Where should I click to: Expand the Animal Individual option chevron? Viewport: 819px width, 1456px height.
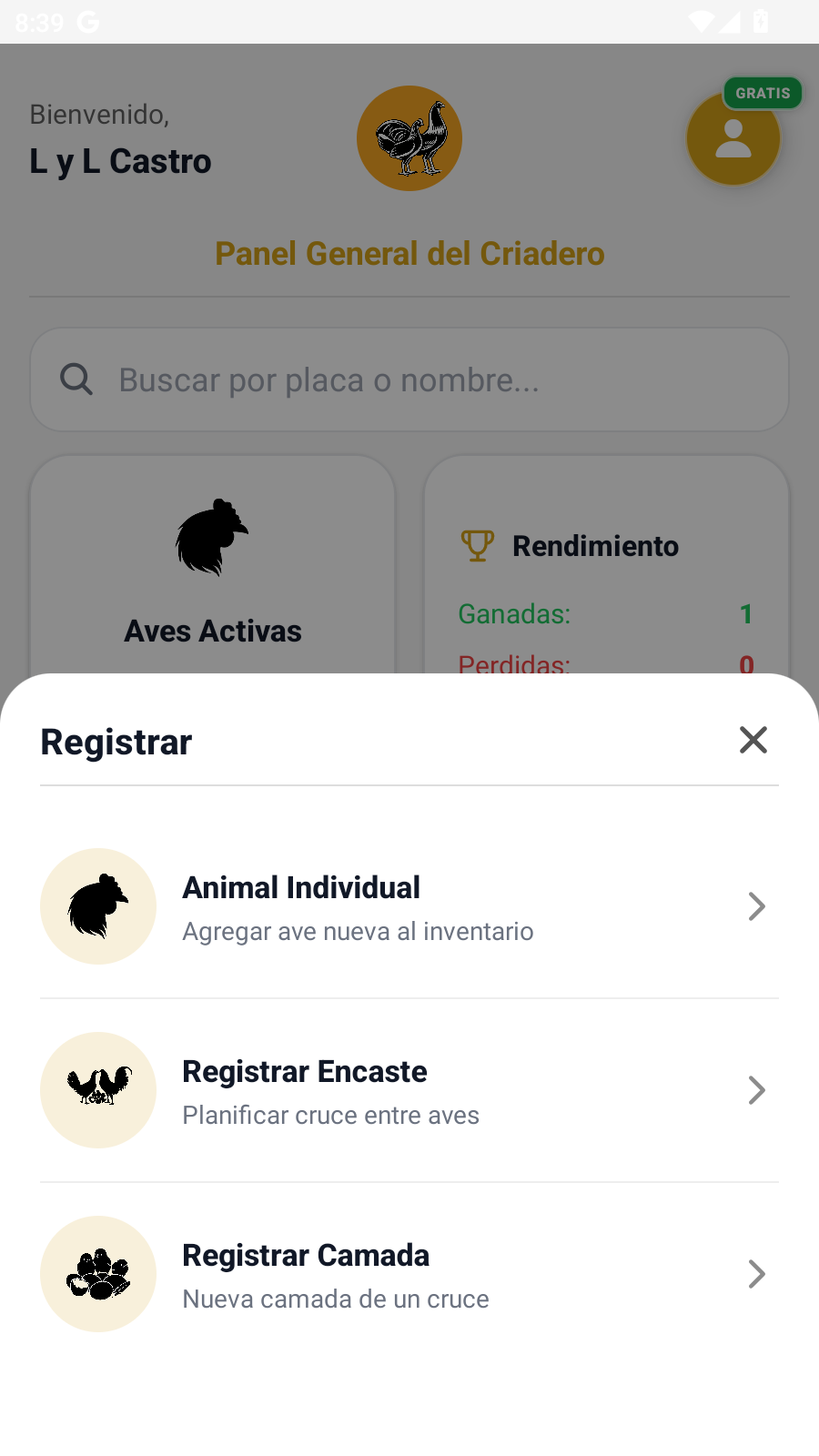coord(757,906)
